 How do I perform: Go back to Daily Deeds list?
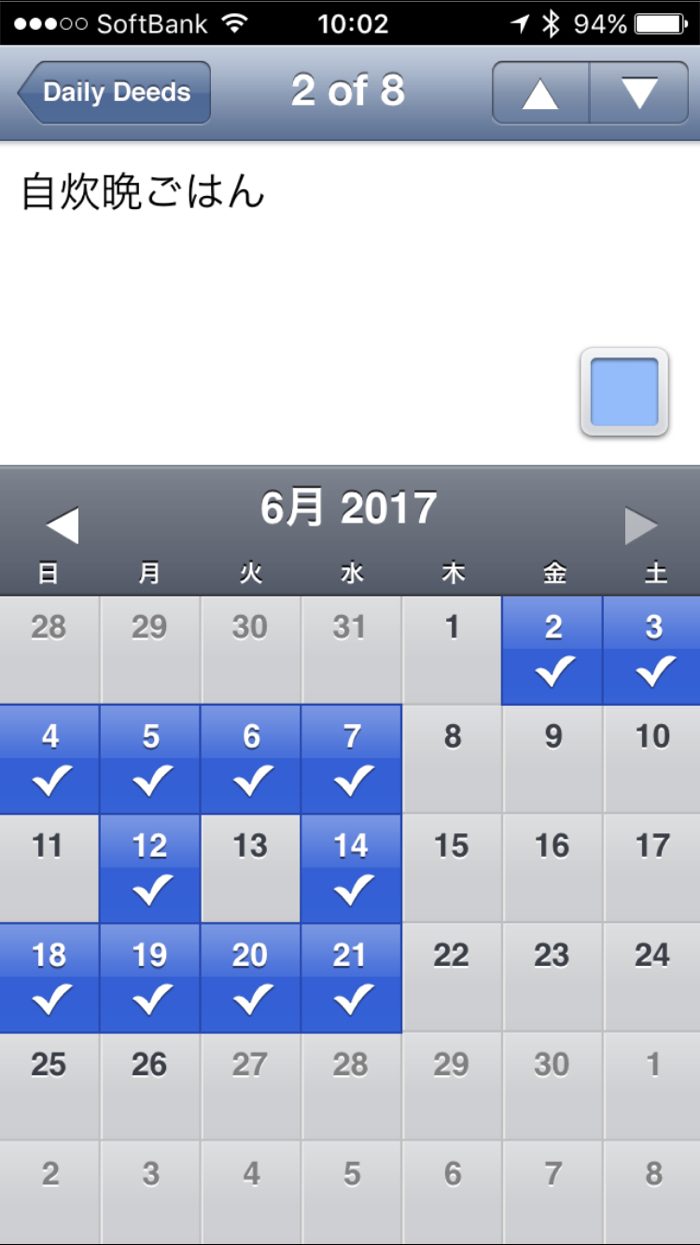(114, 92)
